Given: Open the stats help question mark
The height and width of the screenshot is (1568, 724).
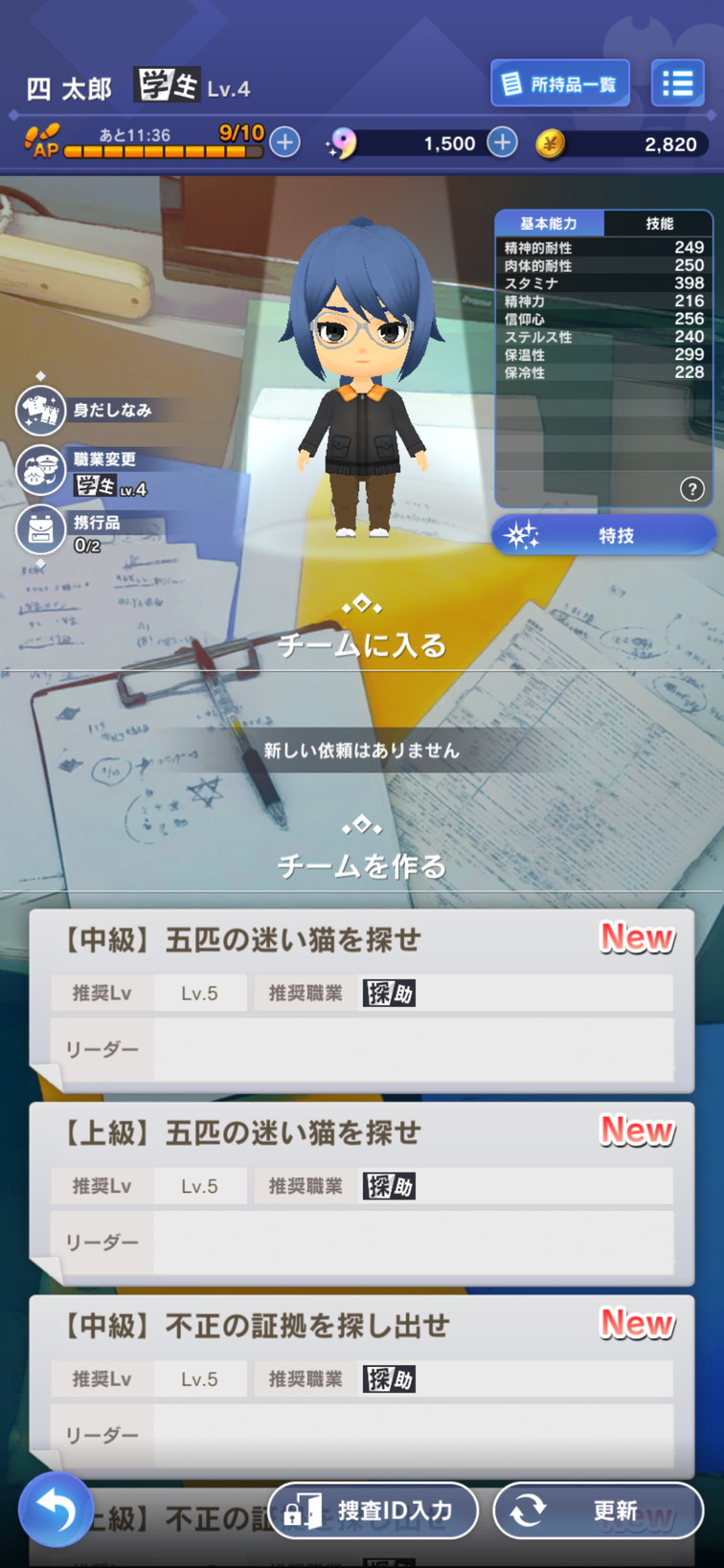Looking at the screenshot, I should coord(691,489).
